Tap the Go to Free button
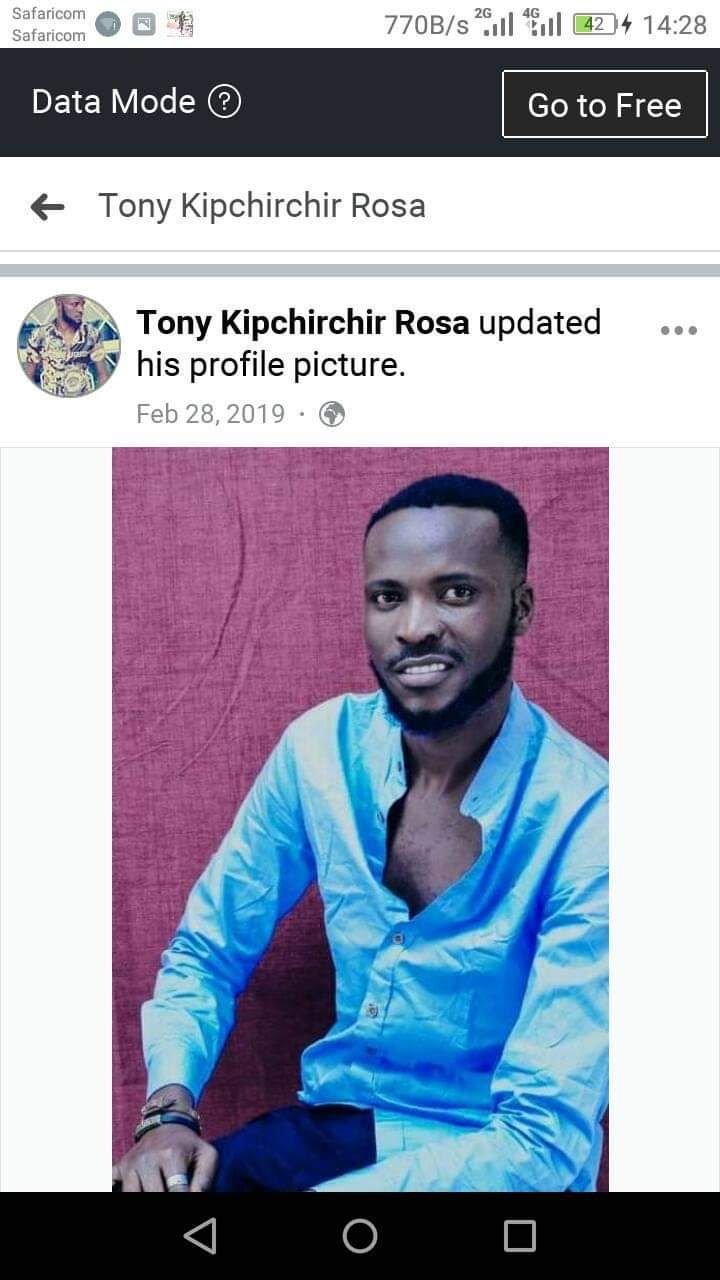Screen dimensions: 720x1280 pyautogui.click(x=604, y=104)
